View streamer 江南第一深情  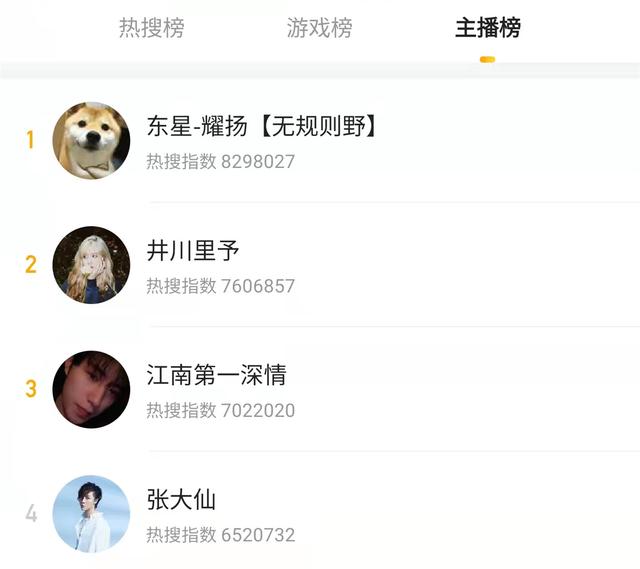pyautogui.click(x=216, y=375)
